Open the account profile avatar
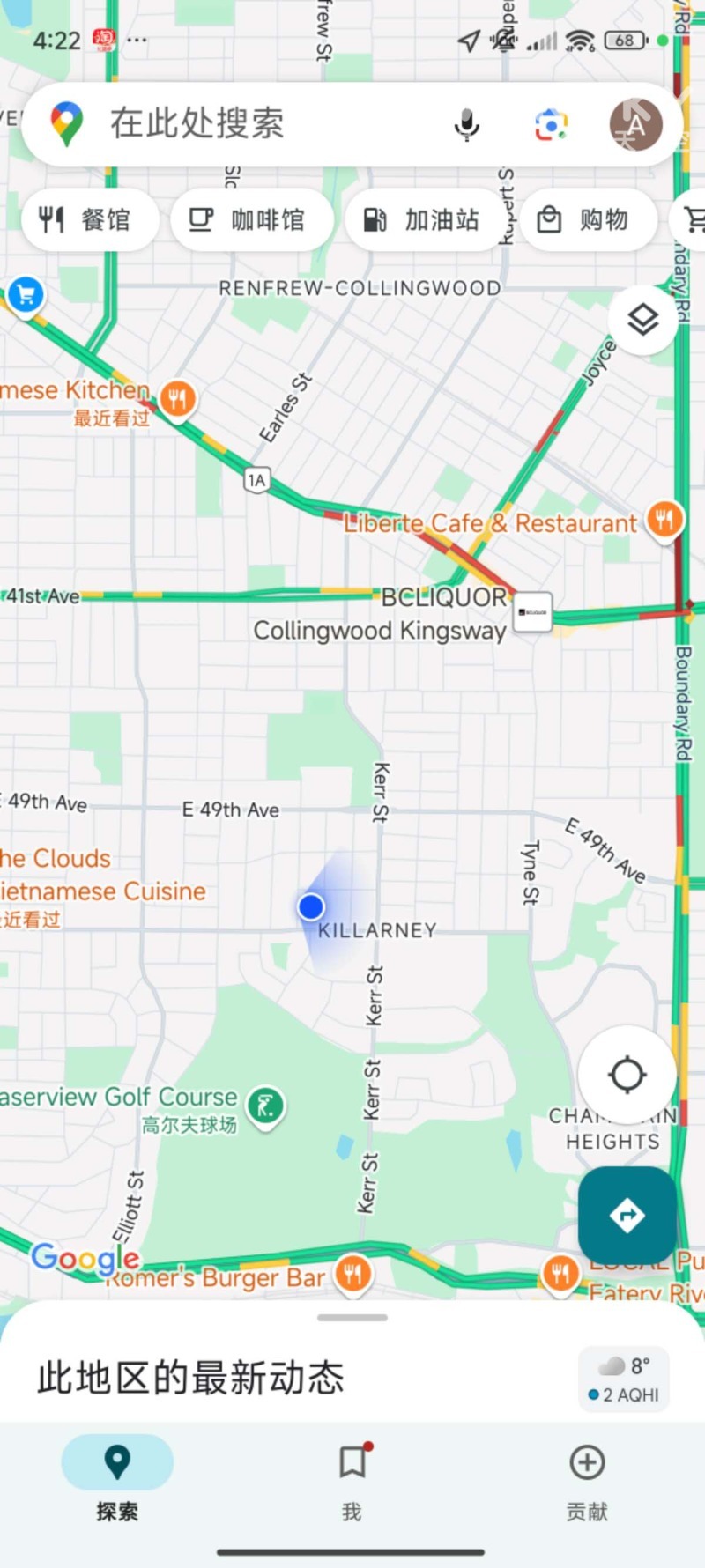Image resolution: width=705 pixels, height=1568 pixels. (635, 125)
